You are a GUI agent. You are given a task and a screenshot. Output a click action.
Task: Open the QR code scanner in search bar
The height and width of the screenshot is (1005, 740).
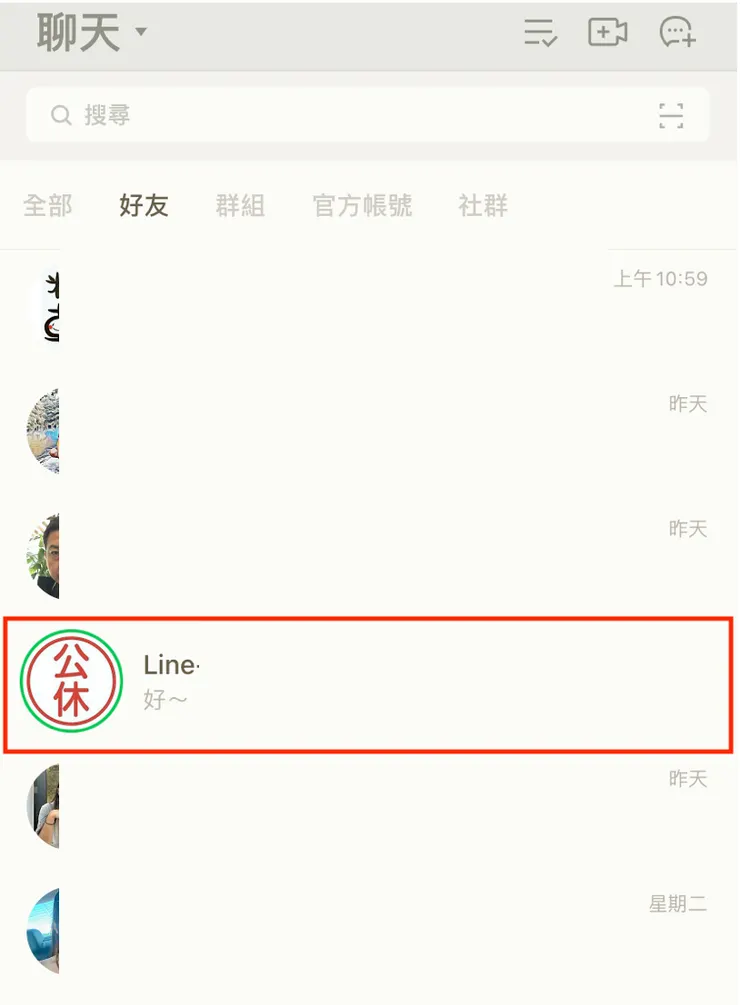click(x=671, y=115)
